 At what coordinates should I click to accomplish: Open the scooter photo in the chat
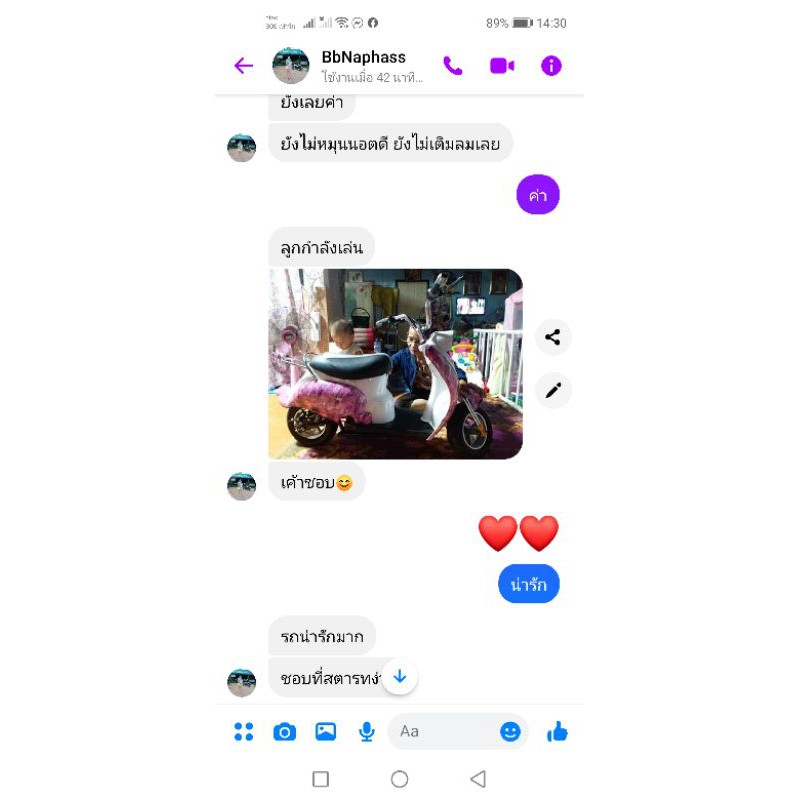click(395, 364)
